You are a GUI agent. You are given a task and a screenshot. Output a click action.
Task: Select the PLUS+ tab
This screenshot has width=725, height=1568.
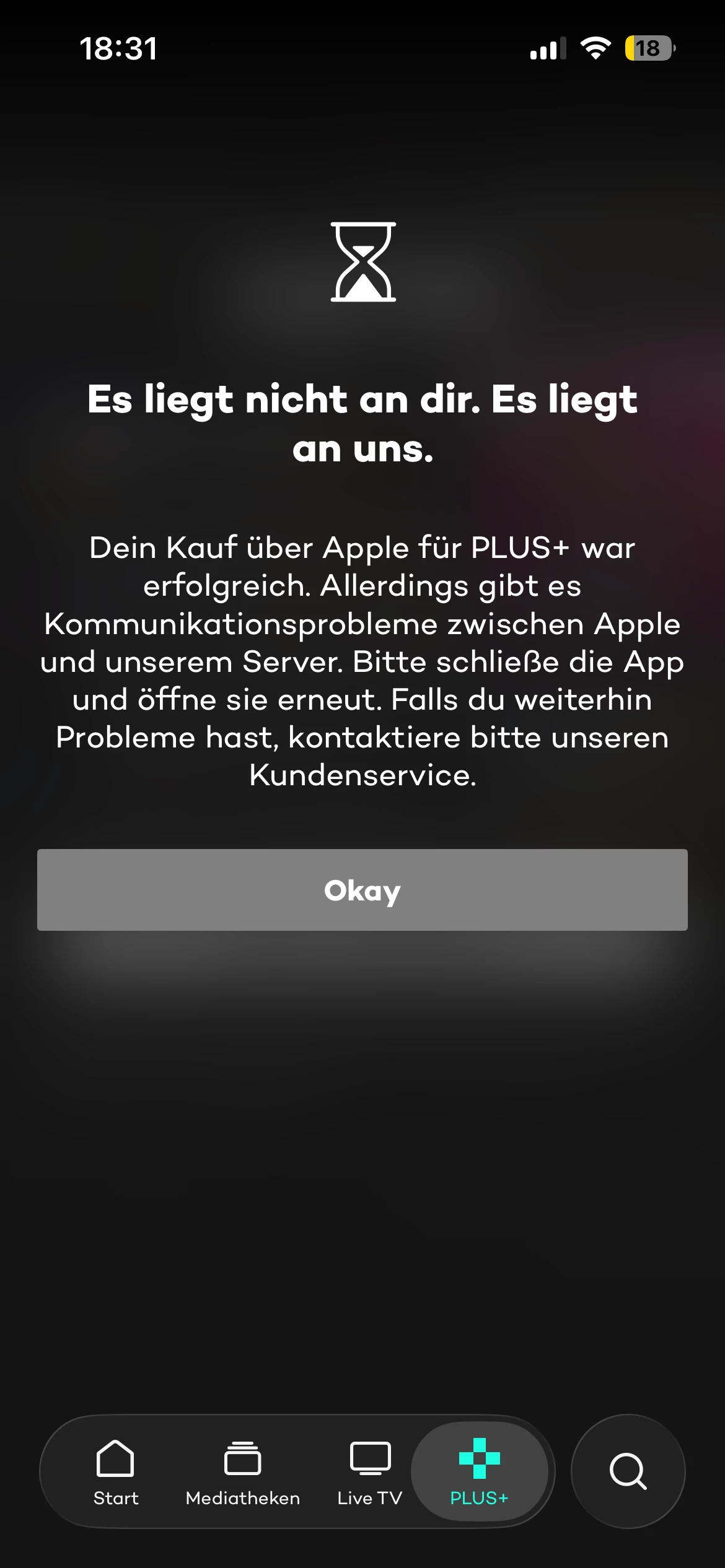click(x=479, y=1471)
